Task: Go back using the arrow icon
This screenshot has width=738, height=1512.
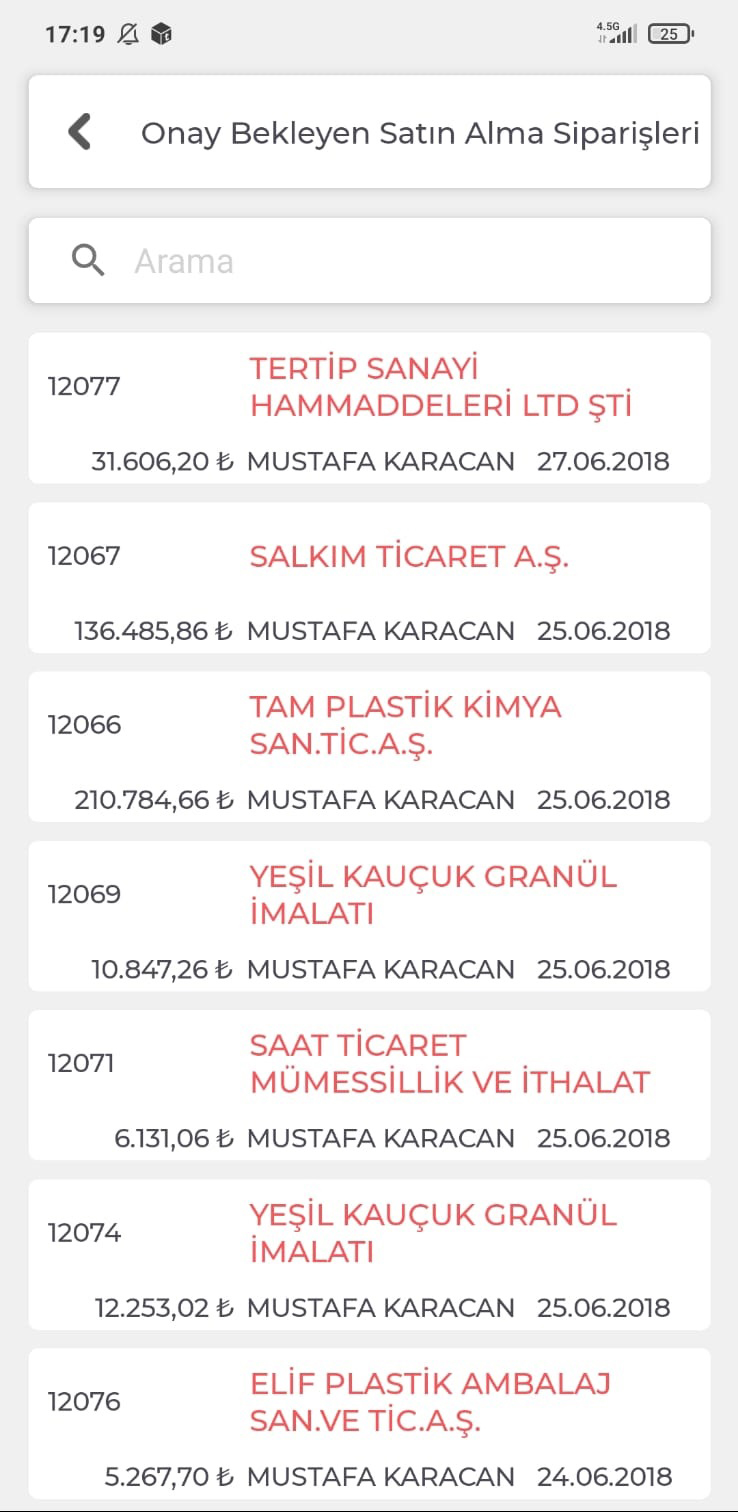Action: click(x=79, y=131)
